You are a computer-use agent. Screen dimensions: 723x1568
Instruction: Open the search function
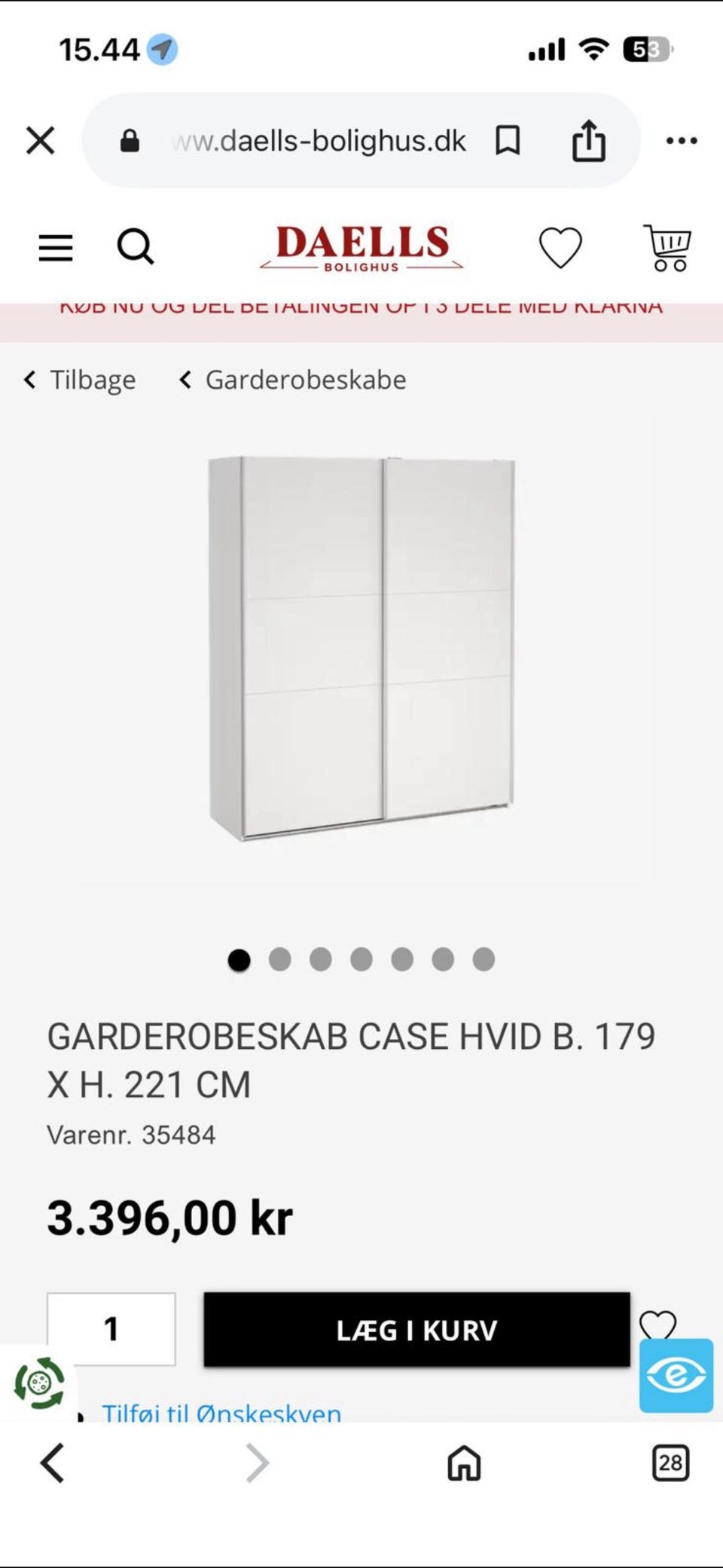pos(135,247)
